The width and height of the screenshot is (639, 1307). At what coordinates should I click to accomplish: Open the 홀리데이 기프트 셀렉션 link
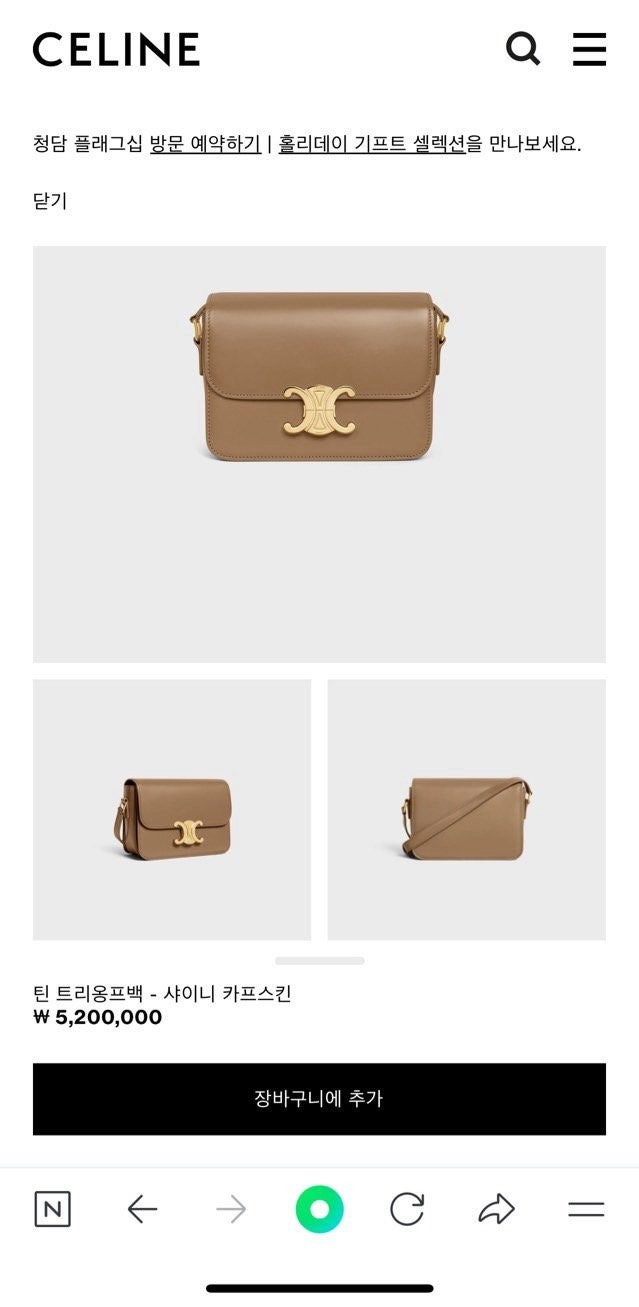(372, 143)
